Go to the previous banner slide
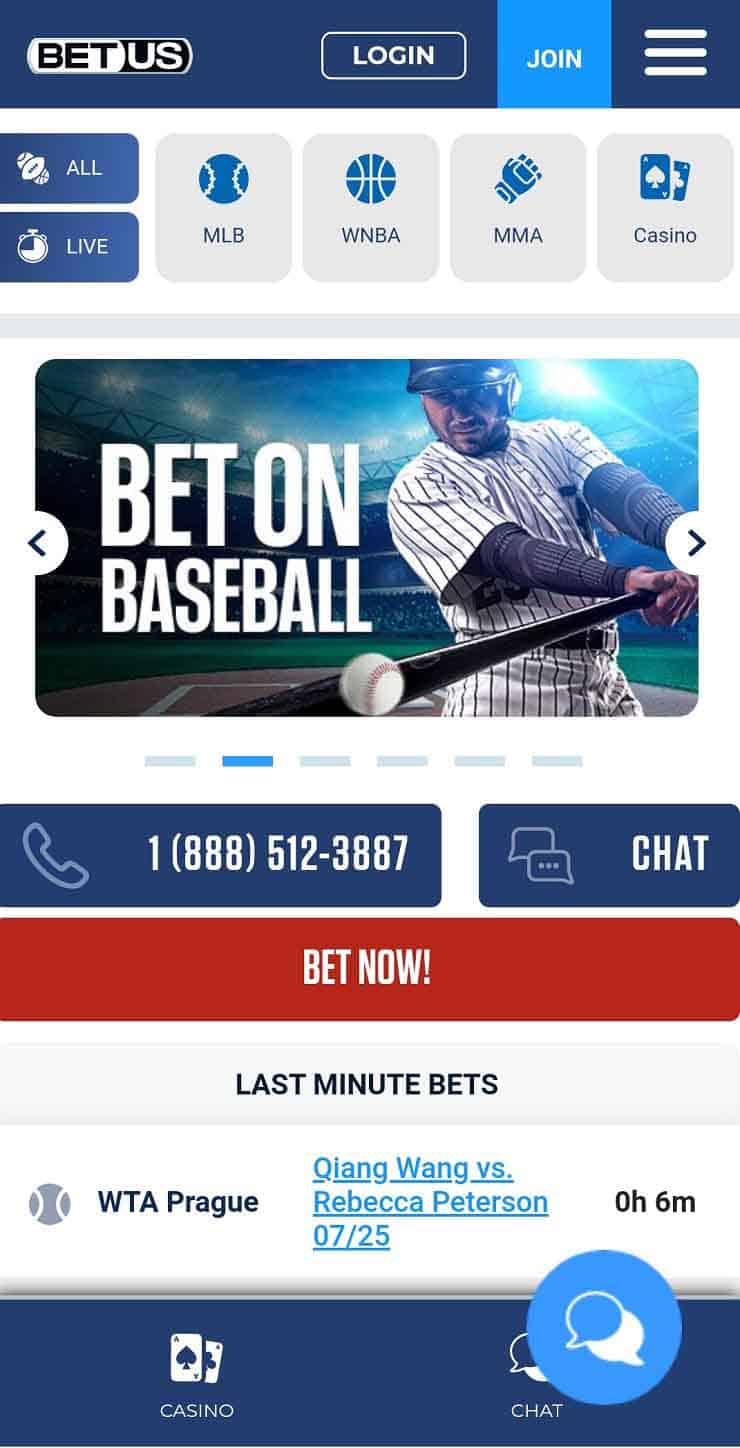Viewport: 740px width, 1448px height. (x=38, y=543)
